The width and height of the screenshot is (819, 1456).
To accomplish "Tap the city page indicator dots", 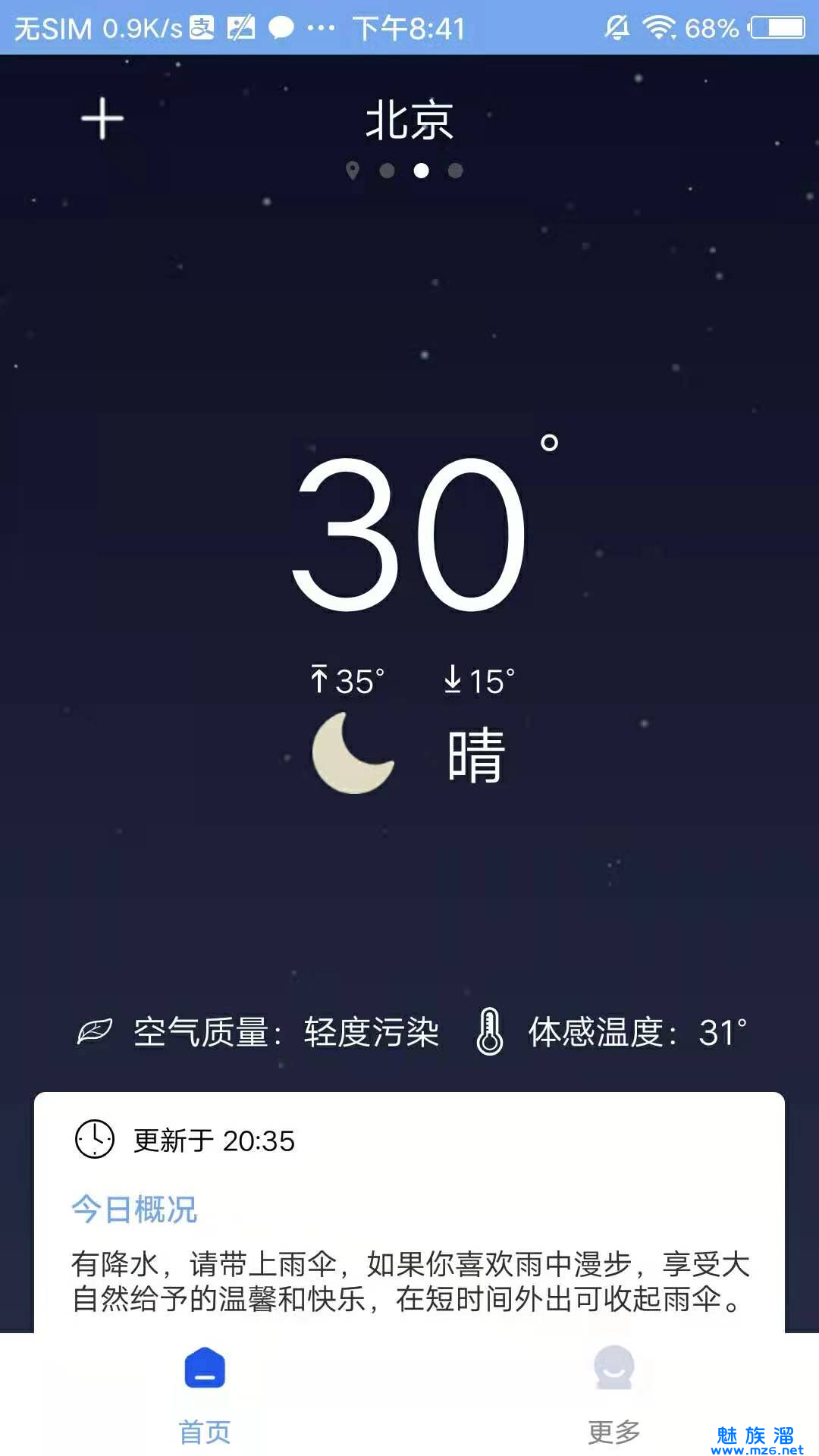I will 404,171.
